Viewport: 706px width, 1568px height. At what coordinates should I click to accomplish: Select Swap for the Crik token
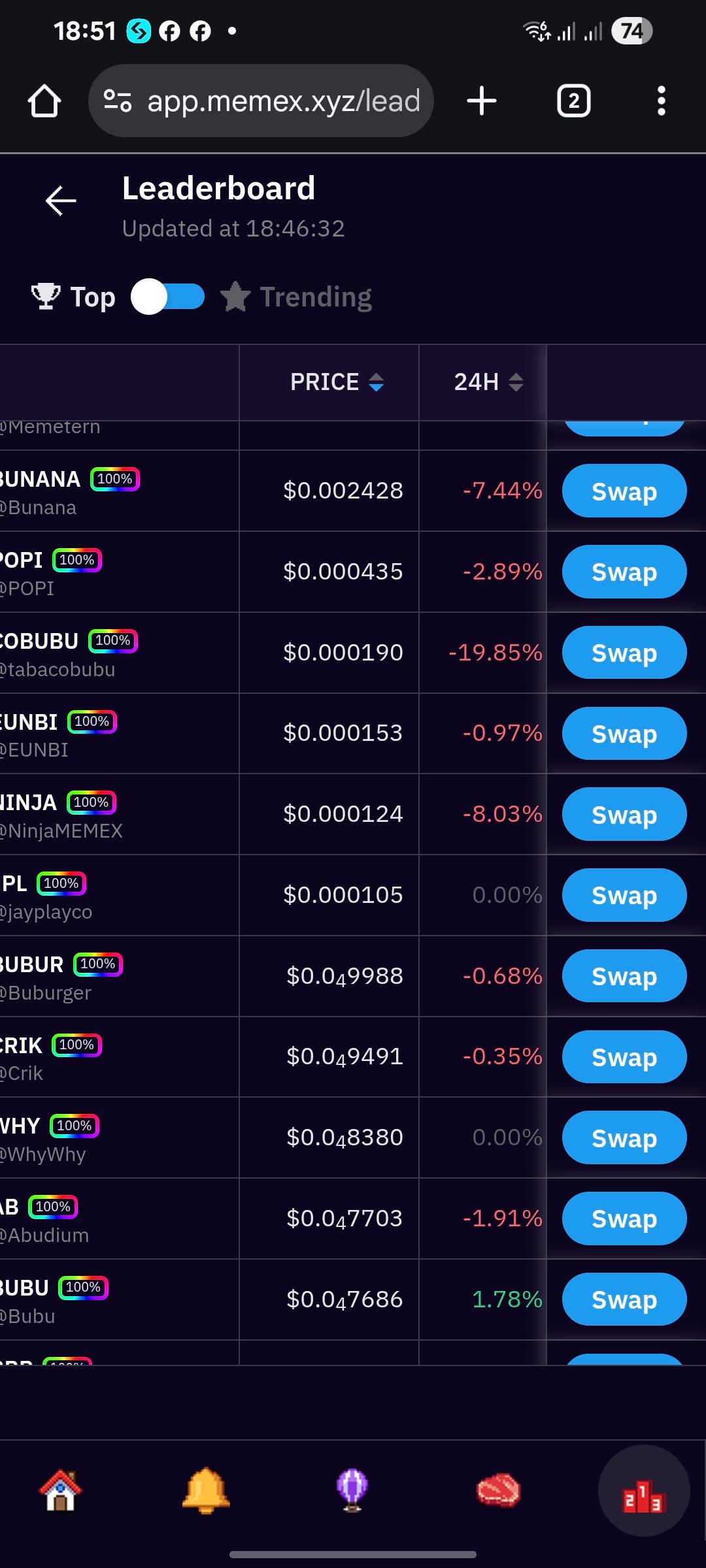tap(624, 1057)
